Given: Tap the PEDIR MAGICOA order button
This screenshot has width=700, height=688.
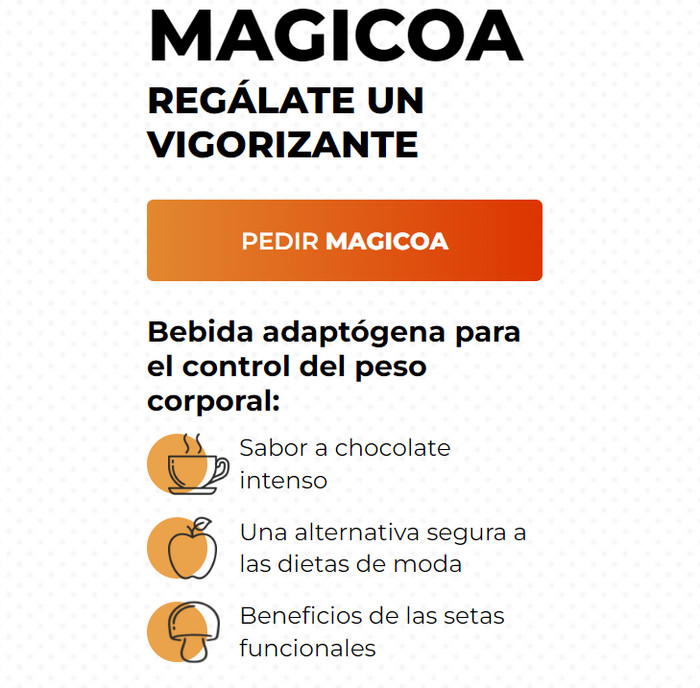Looking at the screenshot, I should coord(344,241).
